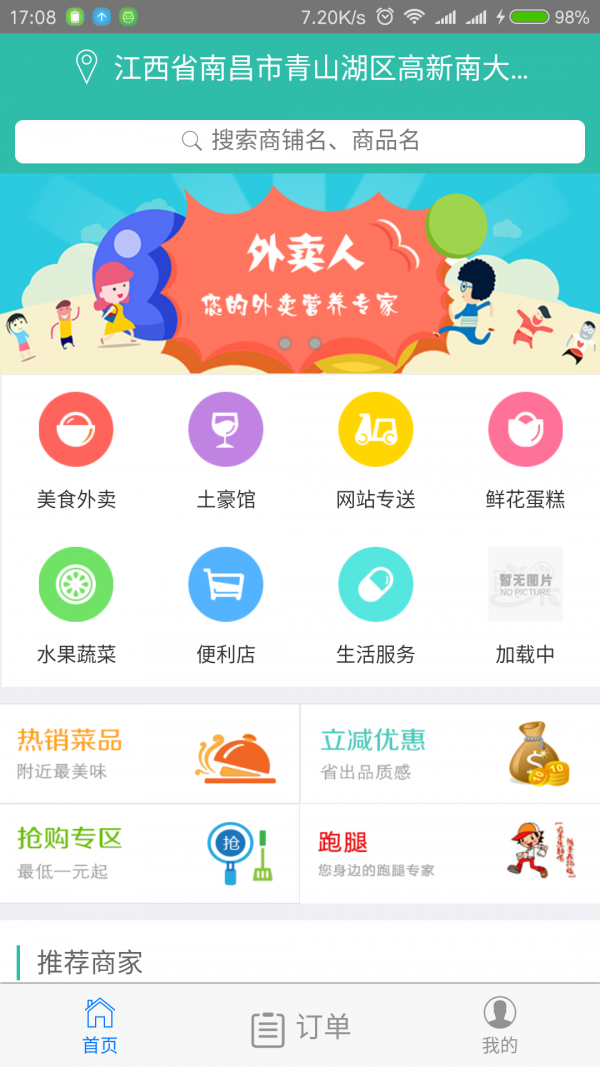Enter the 抢购专区 flash sale card
This screenshot has width=600, height=1067.
[x=150, y=853]
